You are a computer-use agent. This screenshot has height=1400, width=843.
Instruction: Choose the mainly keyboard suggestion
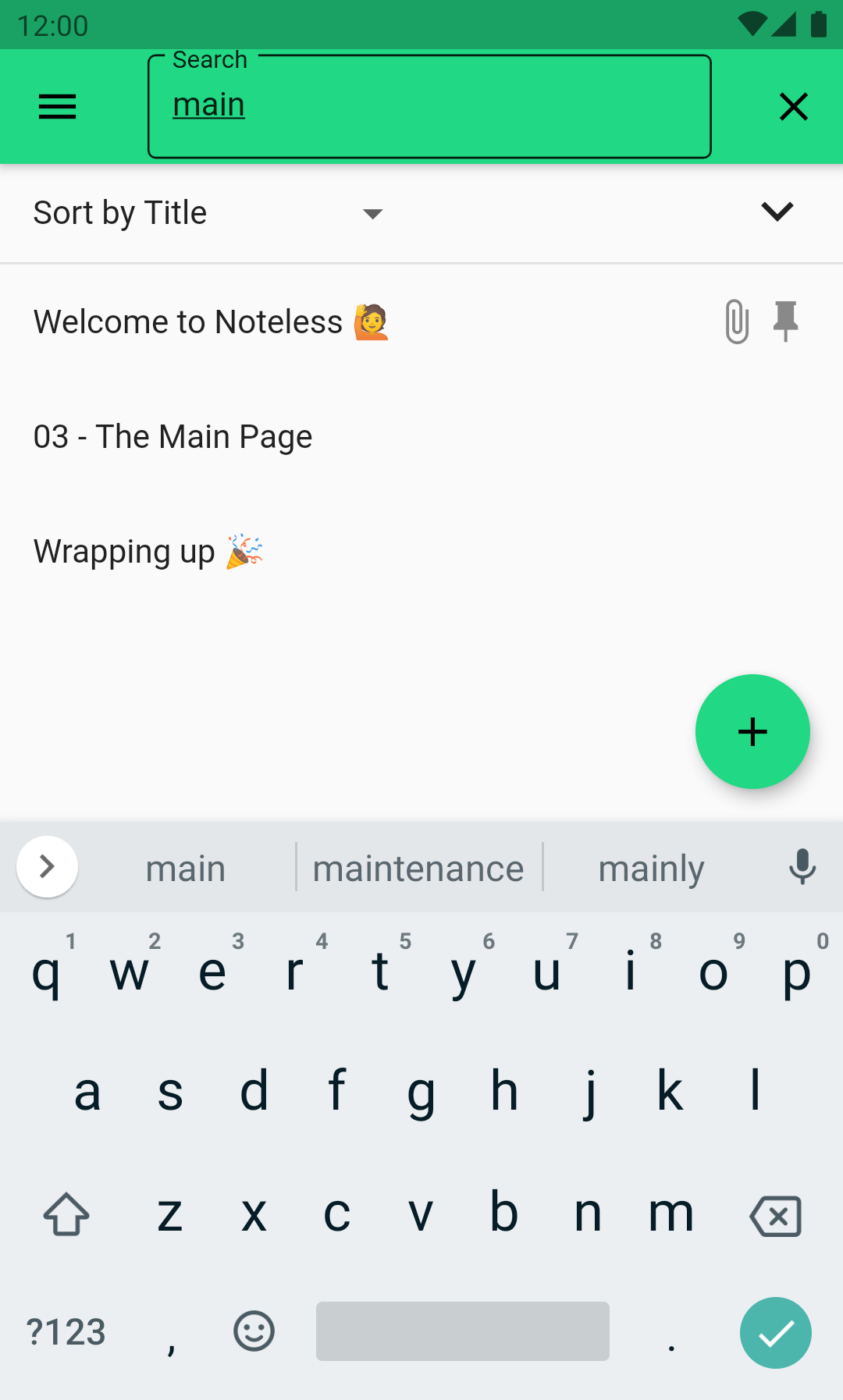pos(651,868)
